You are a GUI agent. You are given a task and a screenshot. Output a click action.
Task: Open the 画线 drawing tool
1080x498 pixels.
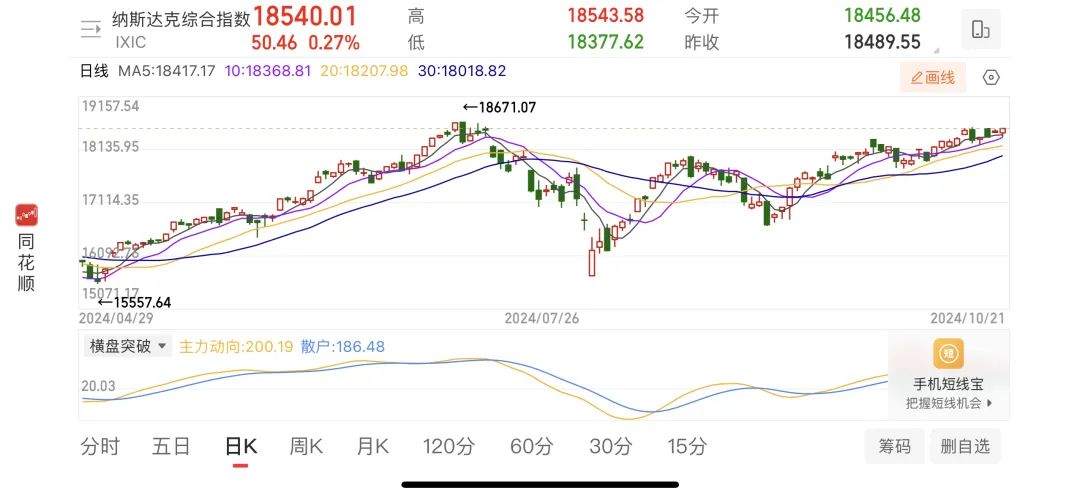pyautogui.click(x=931, y=77)
